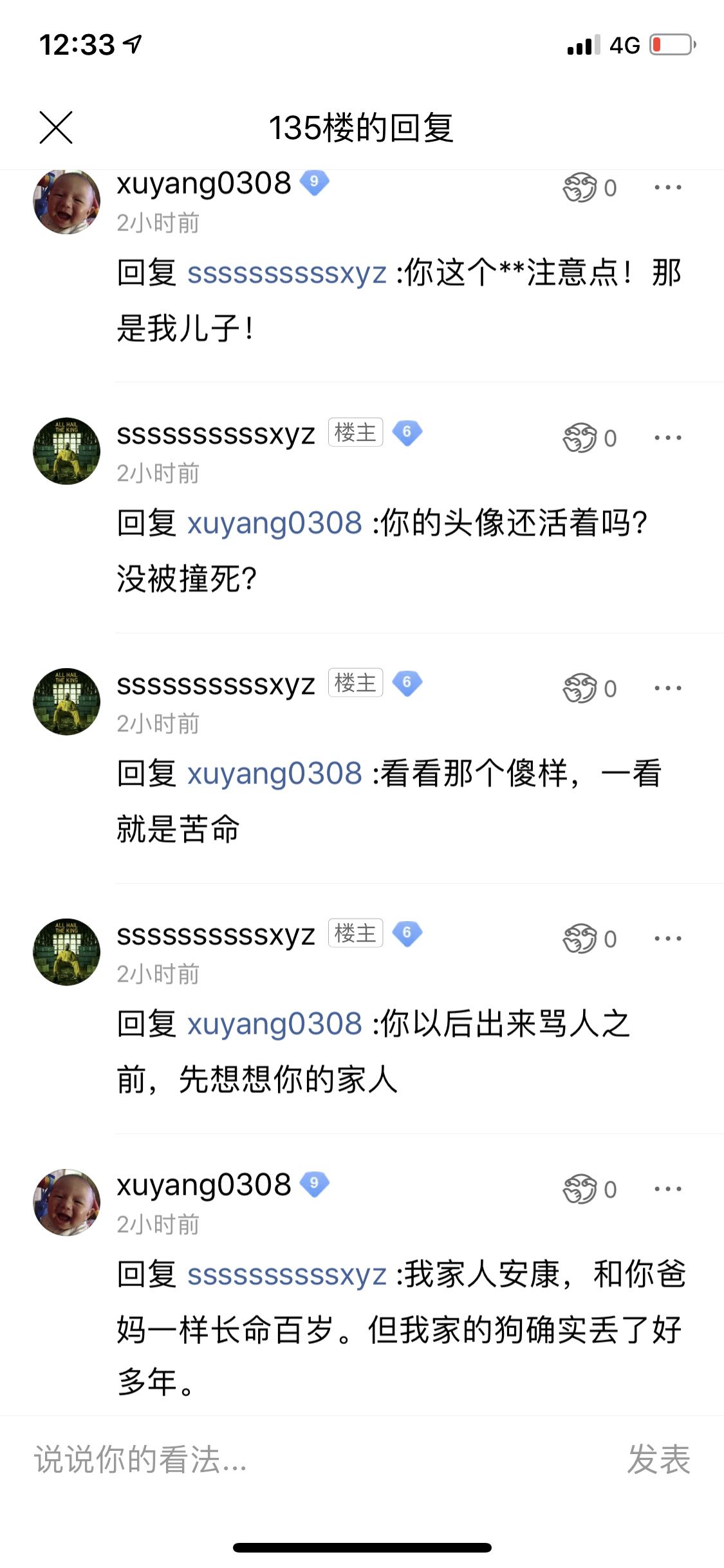Show more options for the 一看就是苦命 reply

667,689
